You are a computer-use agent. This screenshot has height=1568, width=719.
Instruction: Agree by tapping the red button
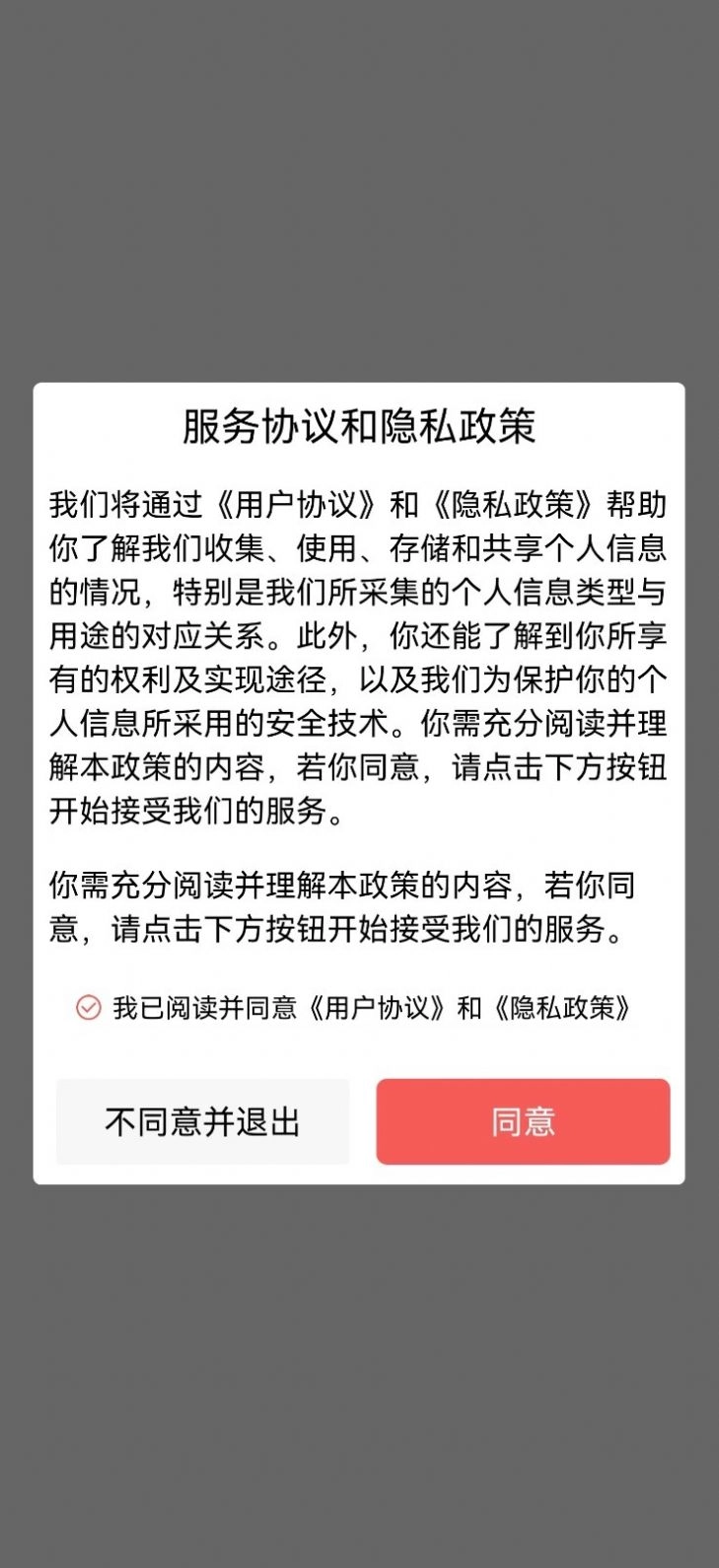click(523, 1121)
